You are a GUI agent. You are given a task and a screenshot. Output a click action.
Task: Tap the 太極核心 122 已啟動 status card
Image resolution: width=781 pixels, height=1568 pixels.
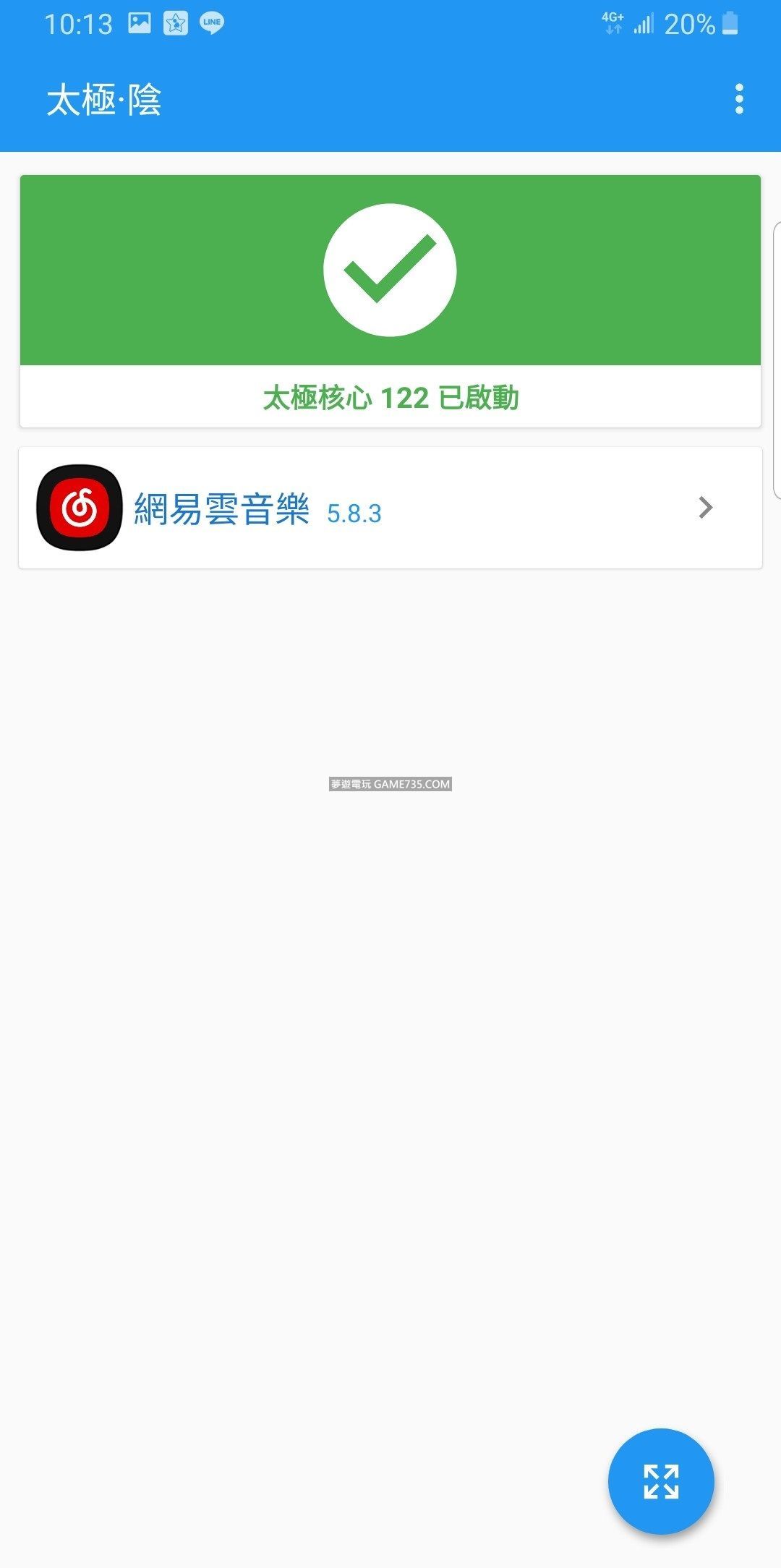[390, 301]
